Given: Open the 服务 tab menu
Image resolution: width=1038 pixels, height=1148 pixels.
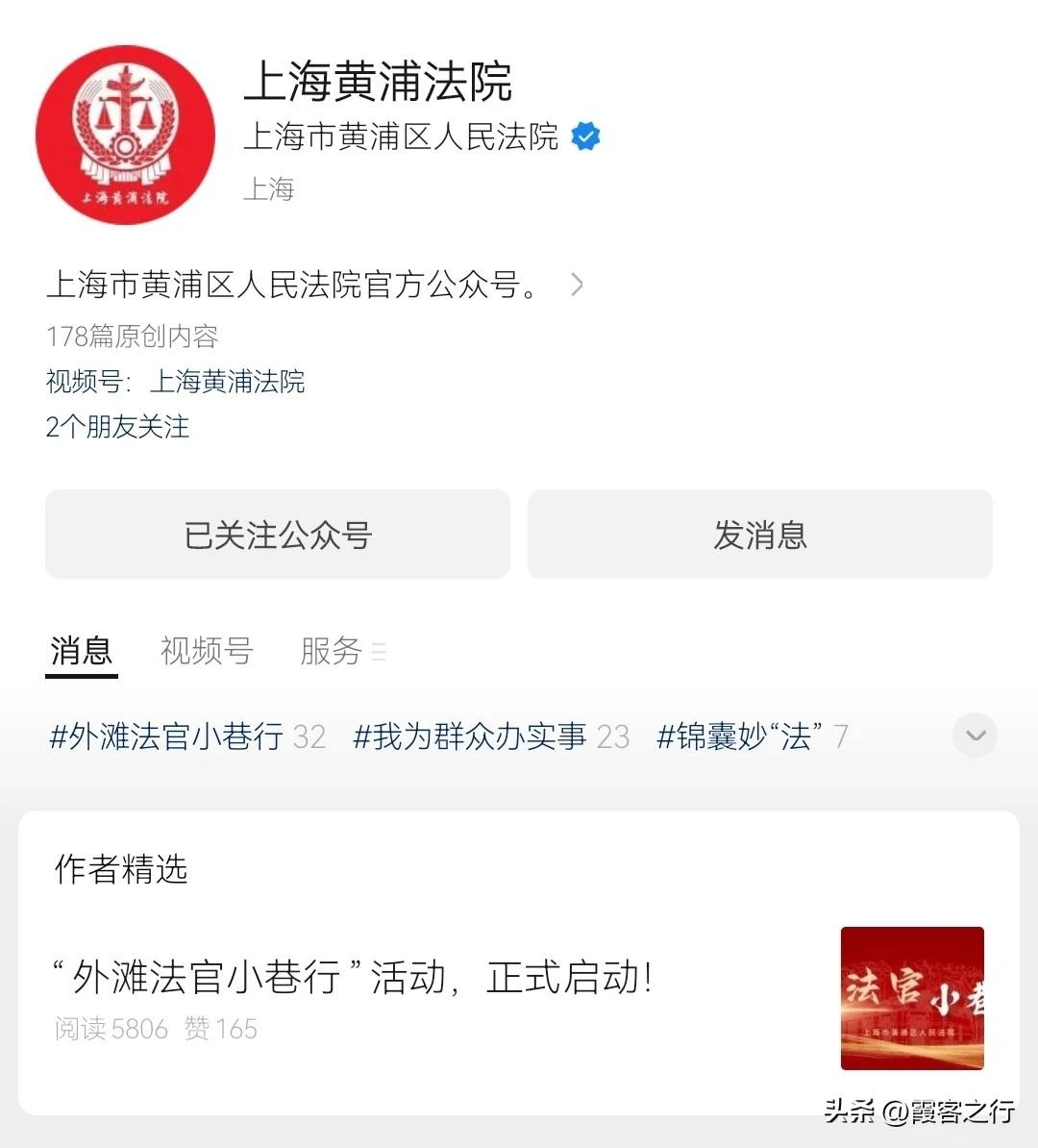Looking at the screenshot, I should [341, 651].
